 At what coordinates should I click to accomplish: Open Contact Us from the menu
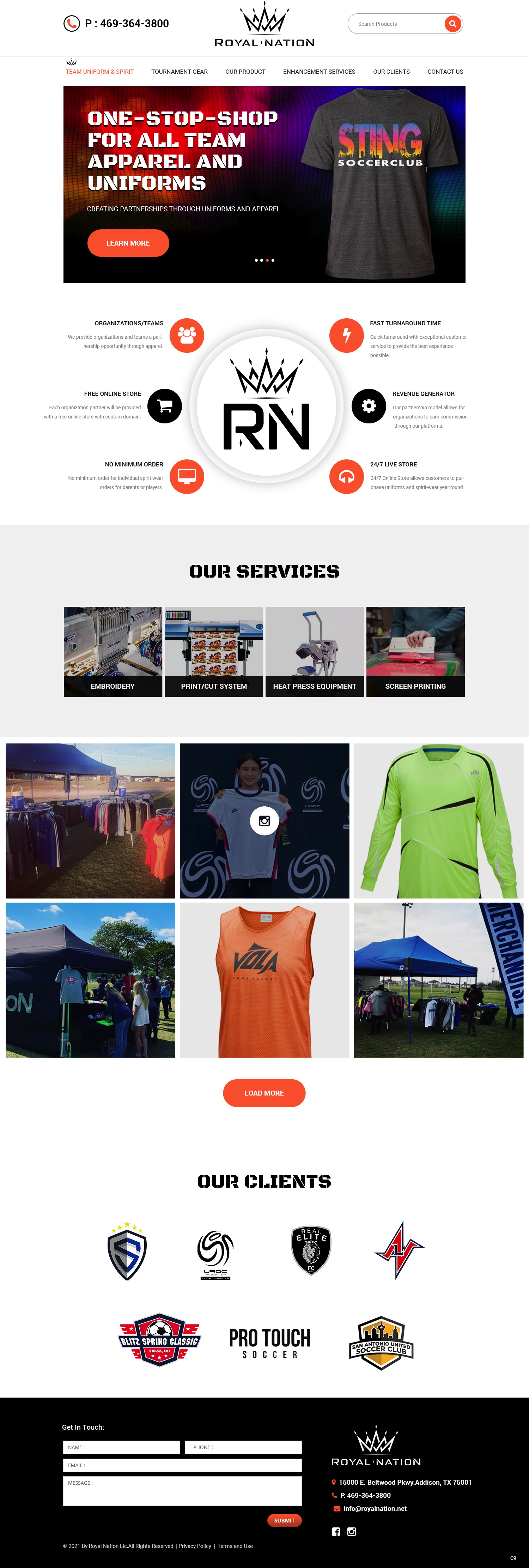click(445, 72)
